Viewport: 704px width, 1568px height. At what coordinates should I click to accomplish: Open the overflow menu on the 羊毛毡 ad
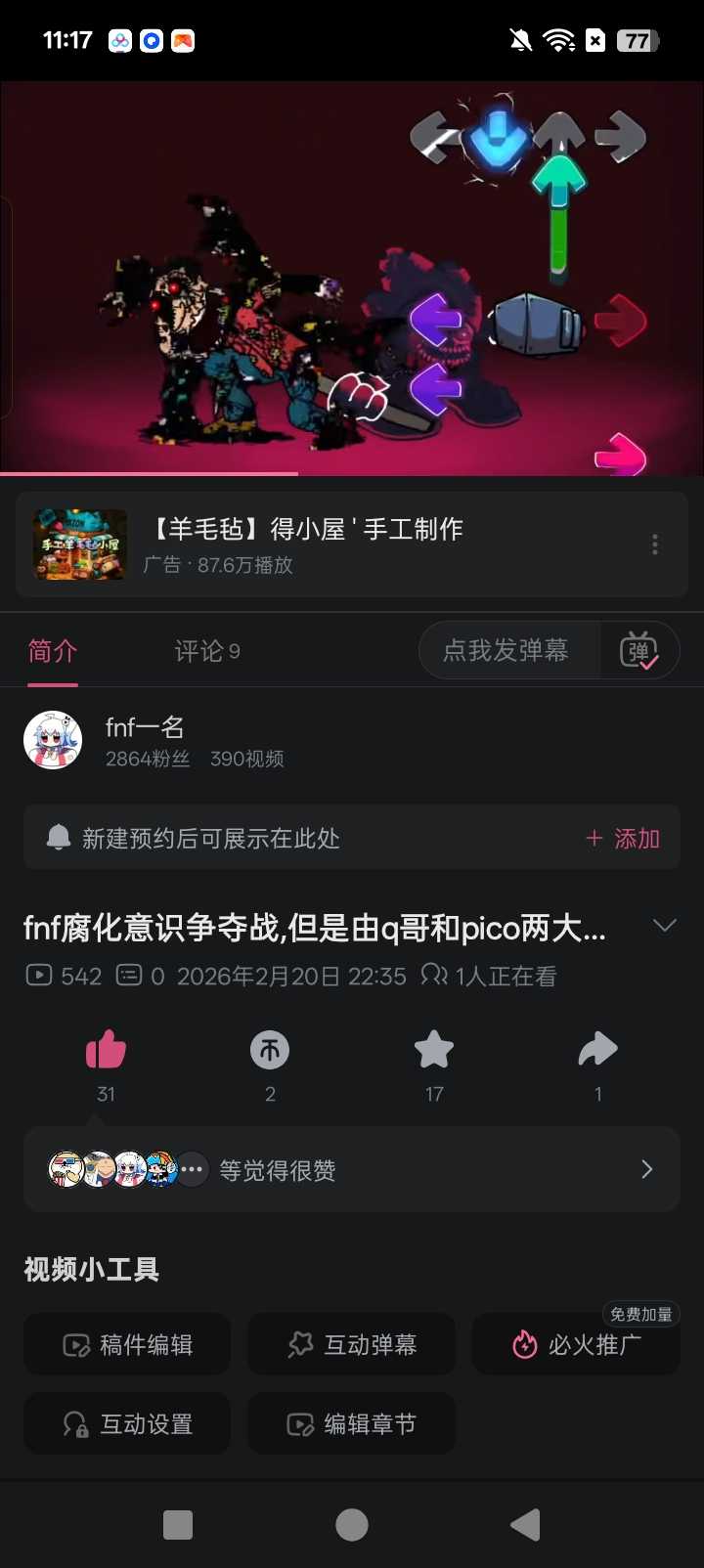655,544
